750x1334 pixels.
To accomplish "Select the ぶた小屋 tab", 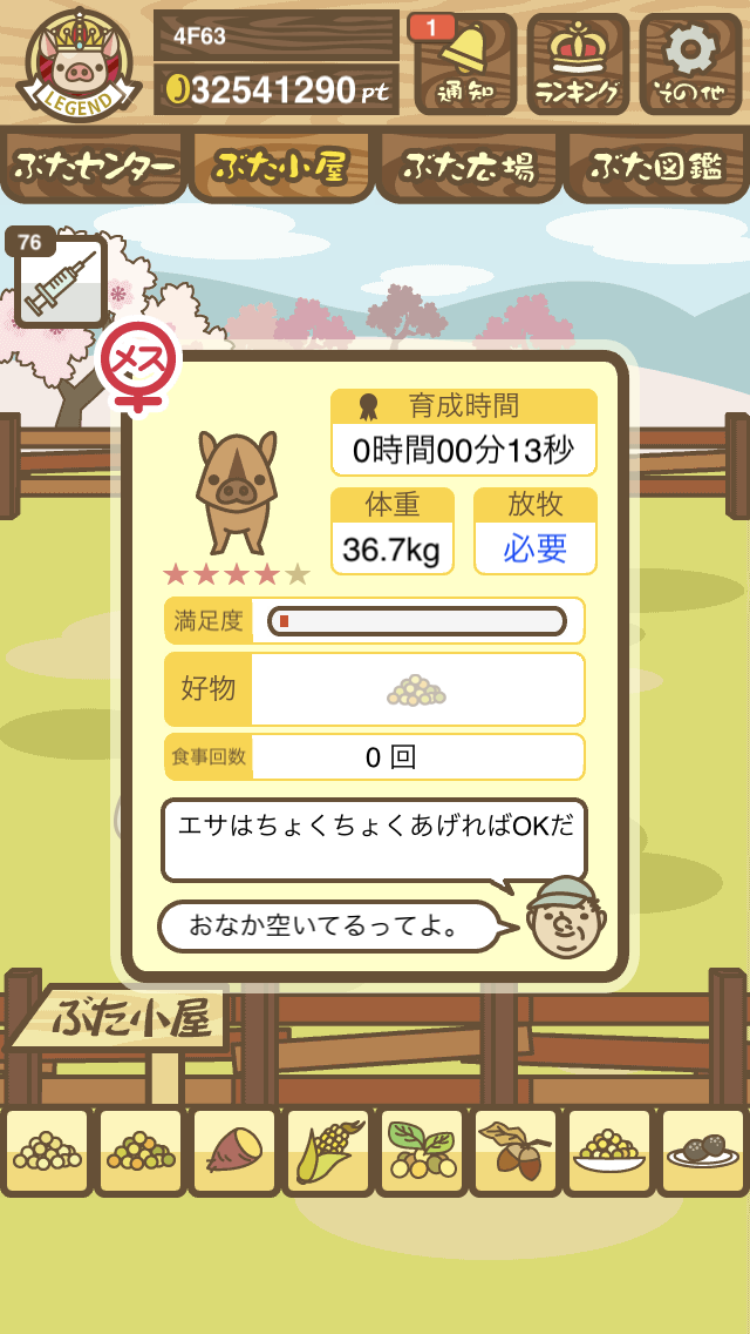I will (x=281, y=167).
